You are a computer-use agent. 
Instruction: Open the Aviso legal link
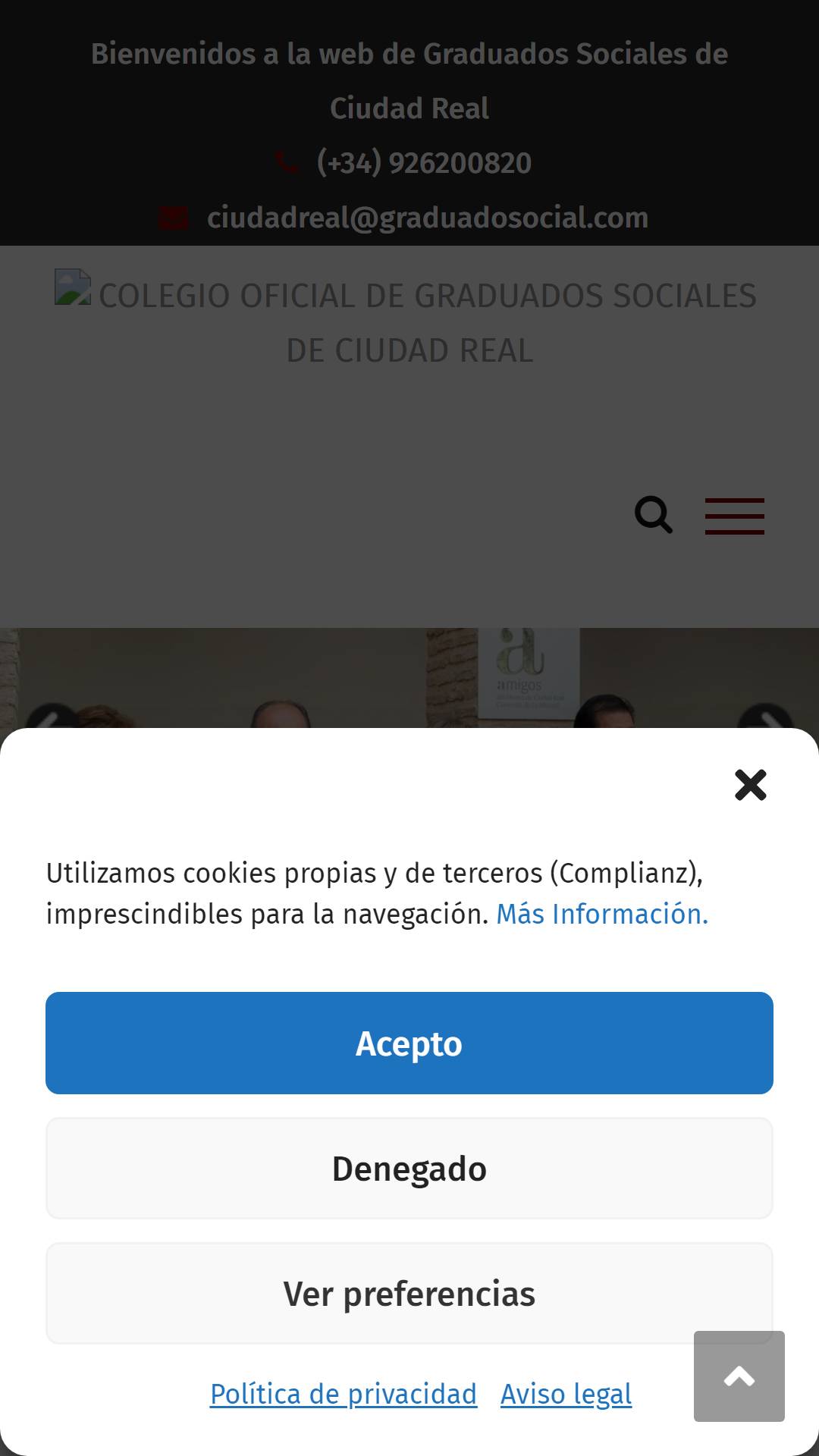tap(566, 1394)
